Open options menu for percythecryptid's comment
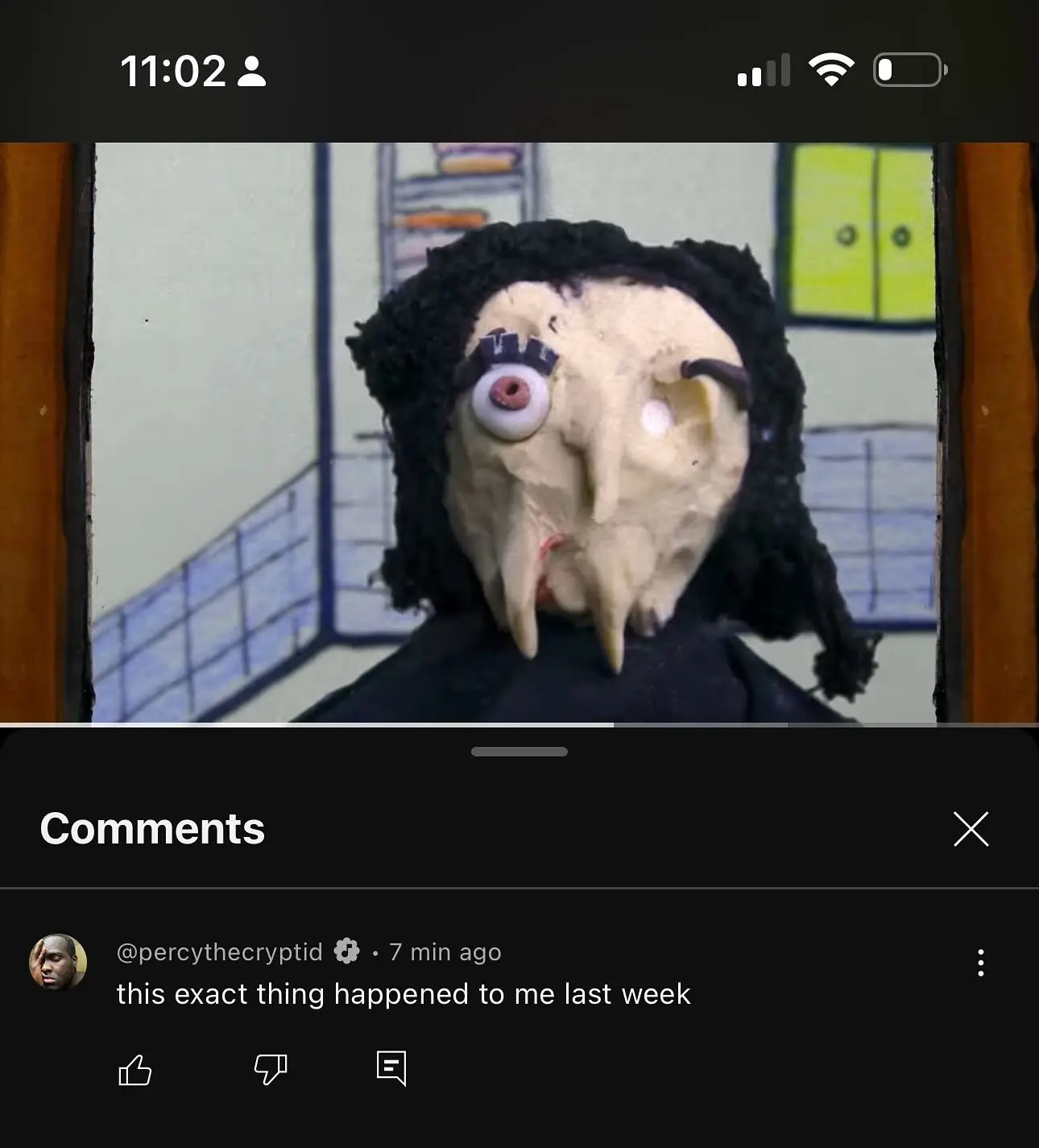Image resolution: width=1039 pixels, height=1148 pixels. coord(980,962)
